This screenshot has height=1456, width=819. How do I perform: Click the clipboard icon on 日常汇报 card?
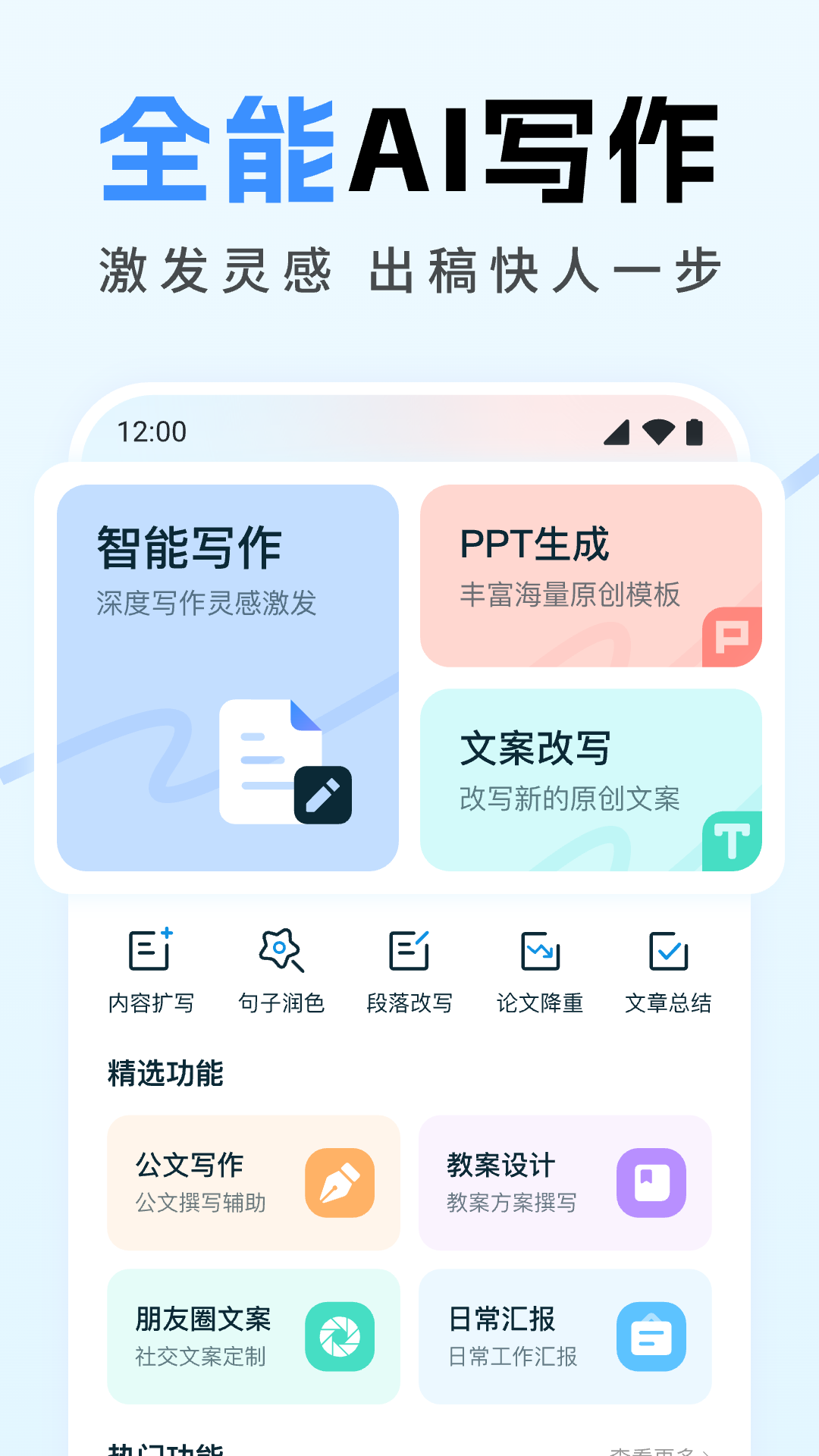(651, 1336)
